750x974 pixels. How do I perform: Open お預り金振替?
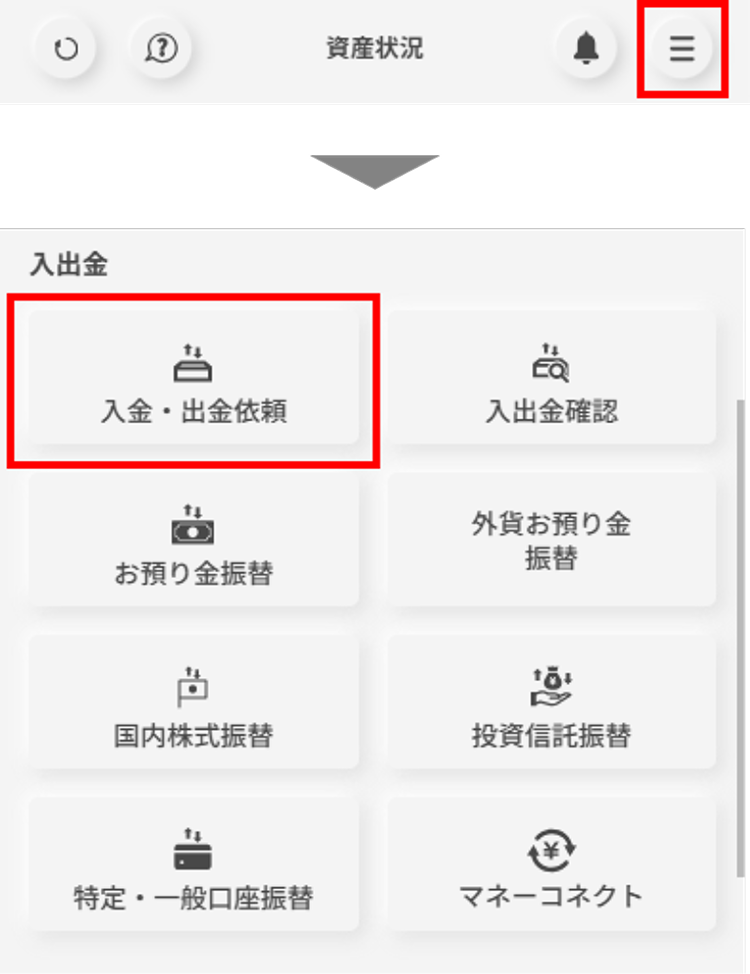click(x=193, y=541)
